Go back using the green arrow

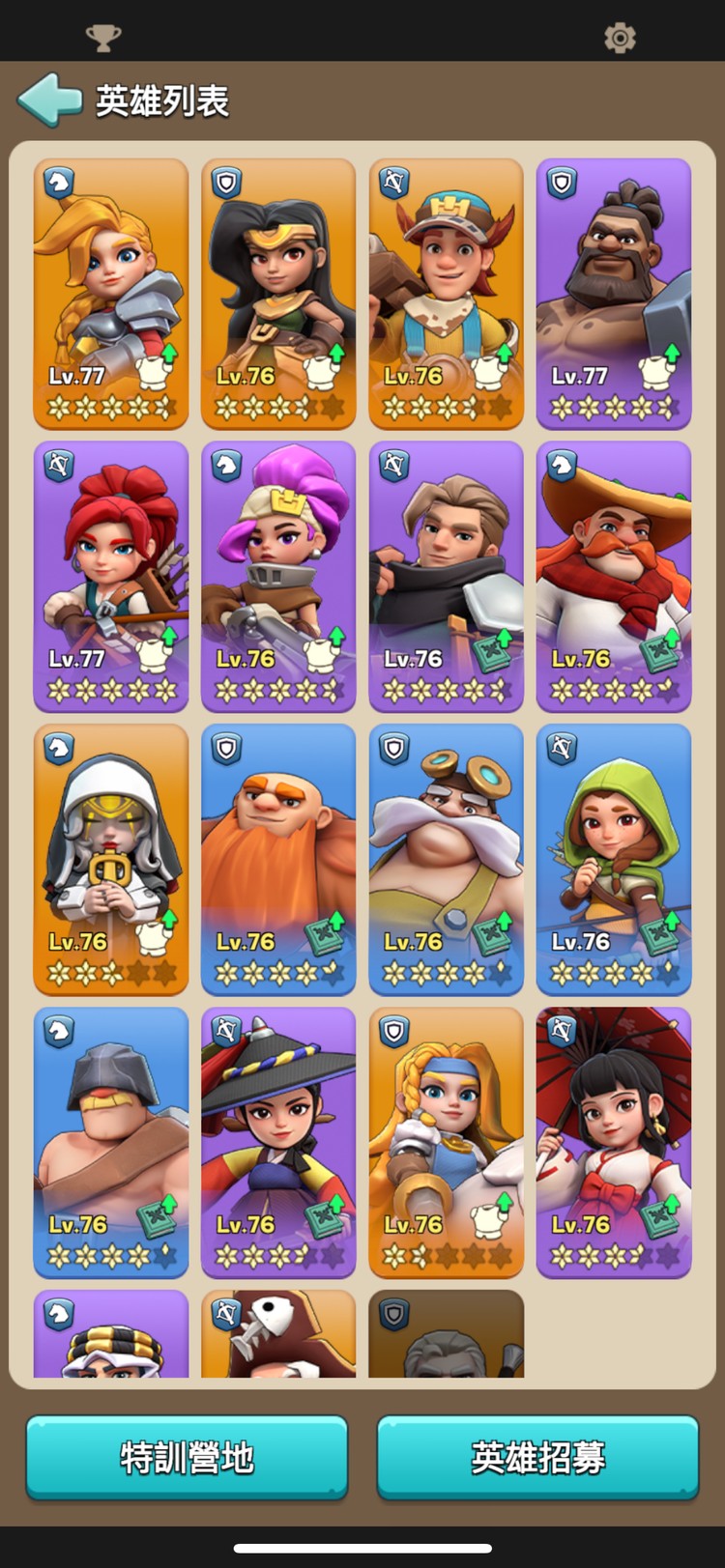(x=50, y=100)
